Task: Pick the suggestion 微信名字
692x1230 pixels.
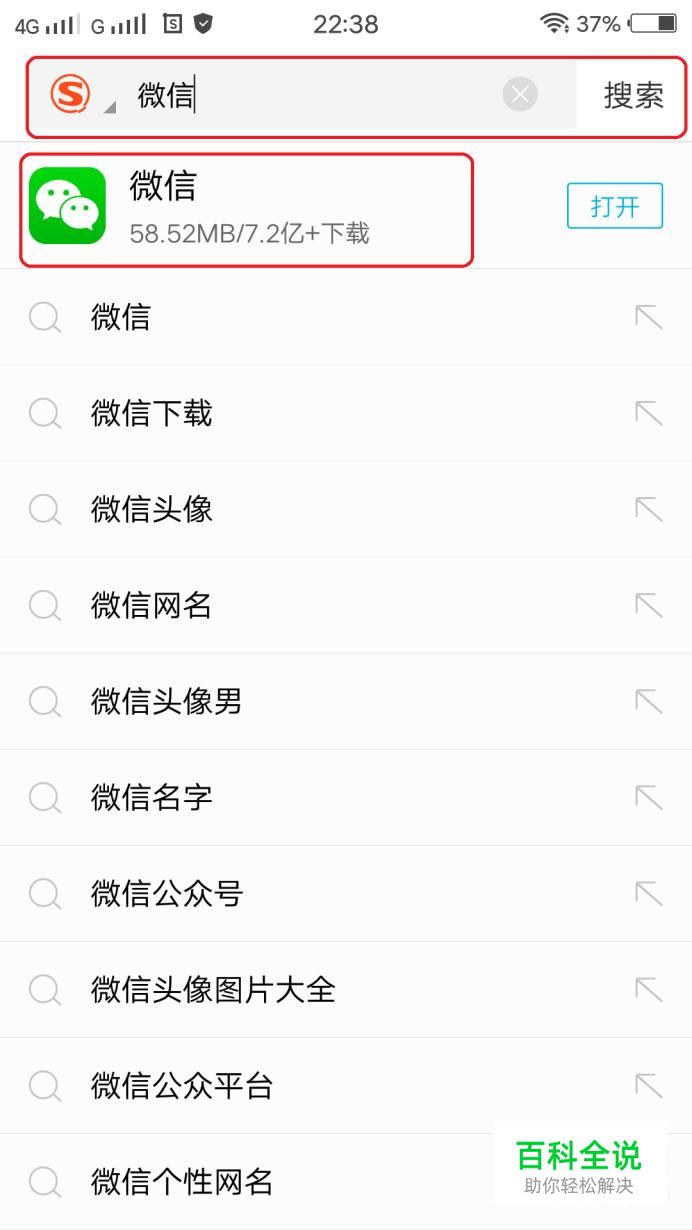Action: coord(346,797)
